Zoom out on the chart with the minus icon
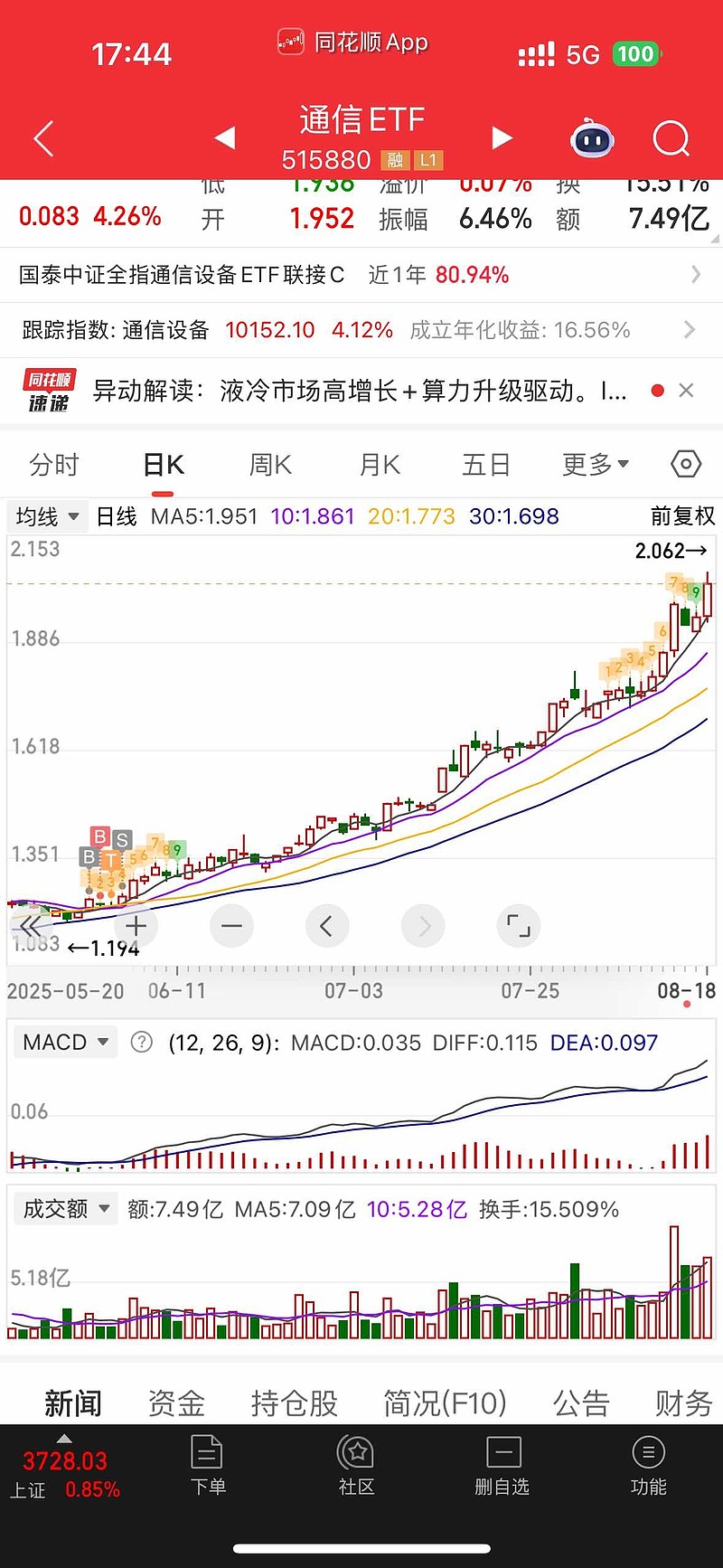Screen dimensions: 723x1568 coord(231,926)
